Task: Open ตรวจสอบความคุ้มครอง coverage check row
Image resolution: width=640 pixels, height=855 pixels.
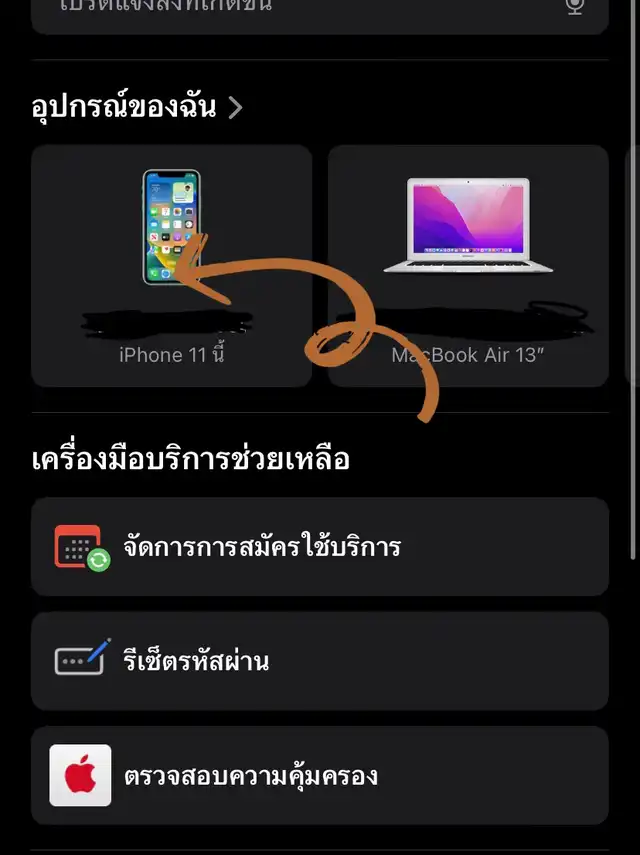Action: [x=319, y=775]
